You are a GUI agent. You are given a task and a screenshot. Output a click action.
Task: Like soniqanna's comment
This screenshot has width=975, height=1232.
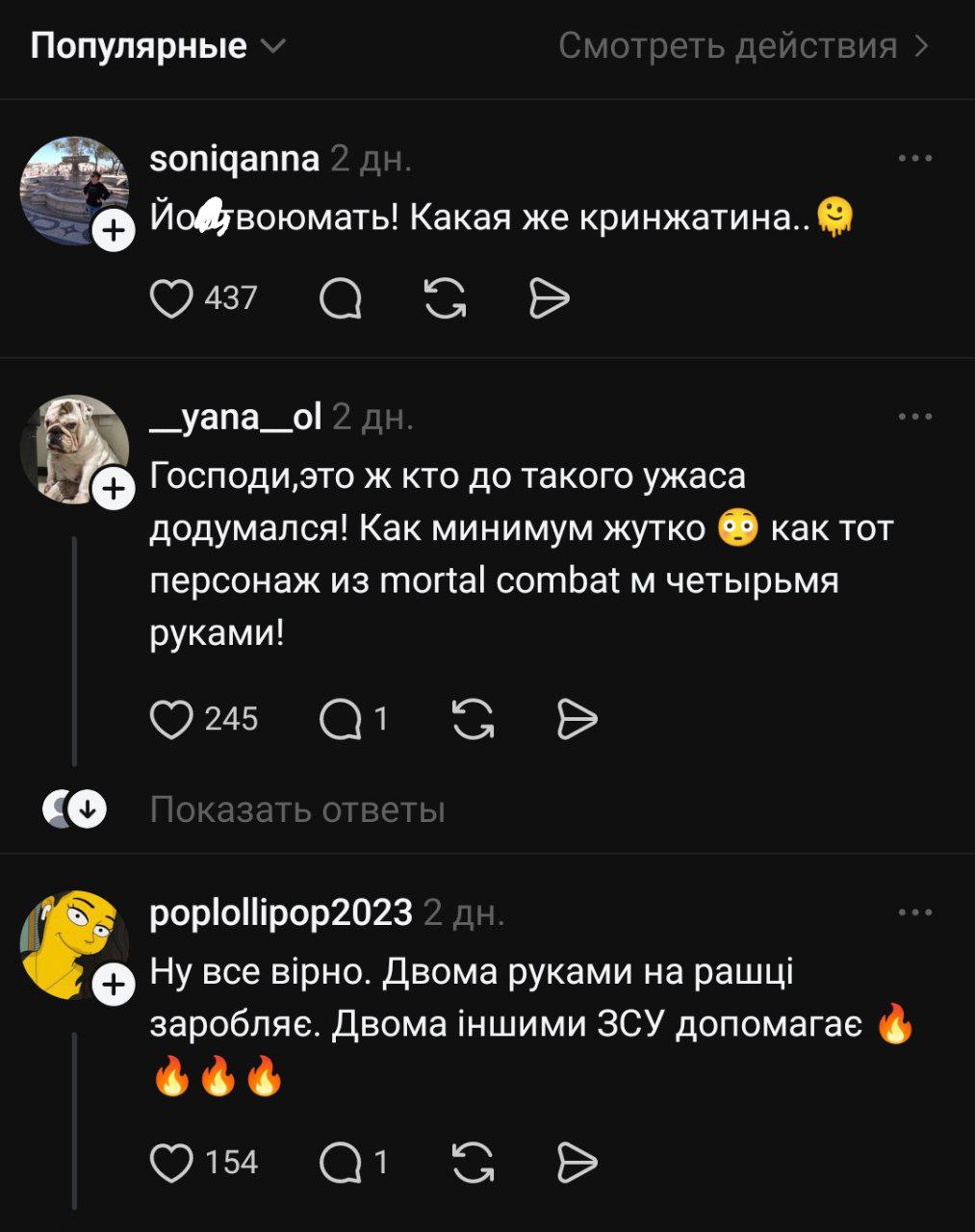pos(172,299)
